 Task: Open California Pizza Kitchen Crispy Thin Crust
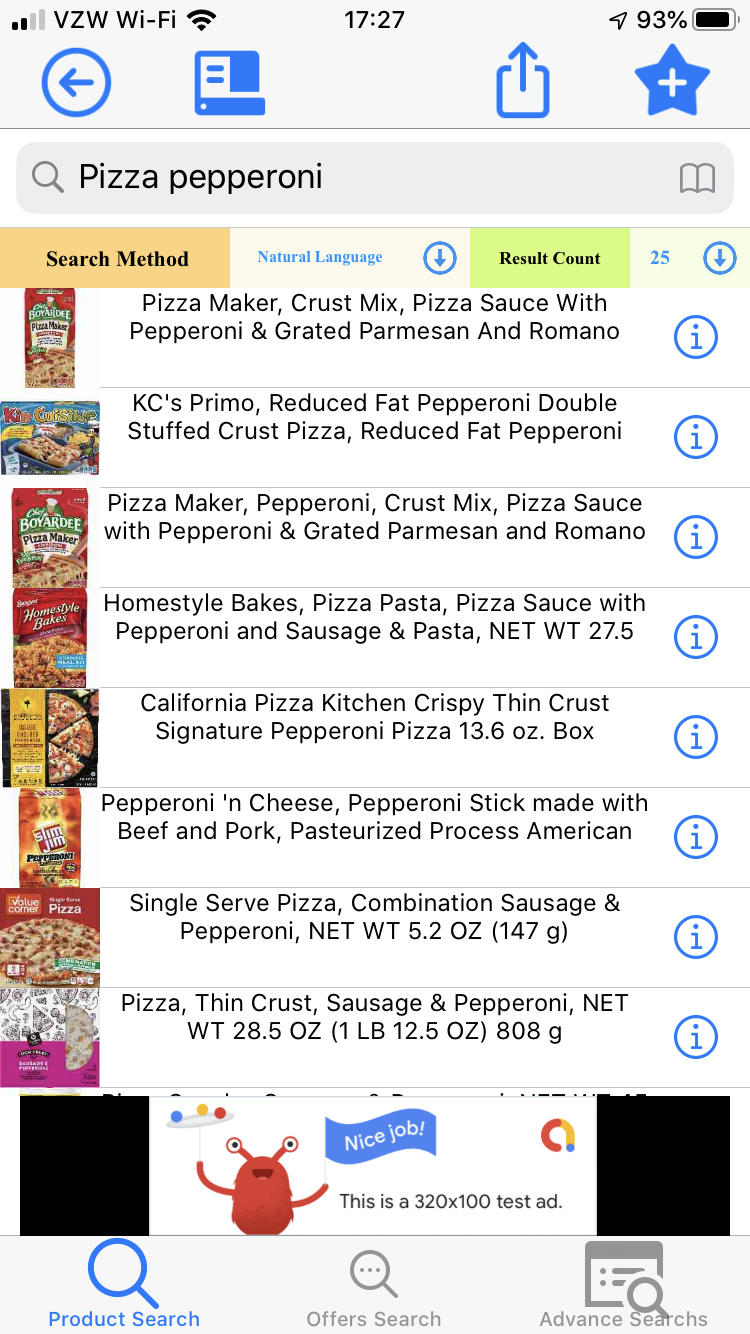(x=374, y=718)
